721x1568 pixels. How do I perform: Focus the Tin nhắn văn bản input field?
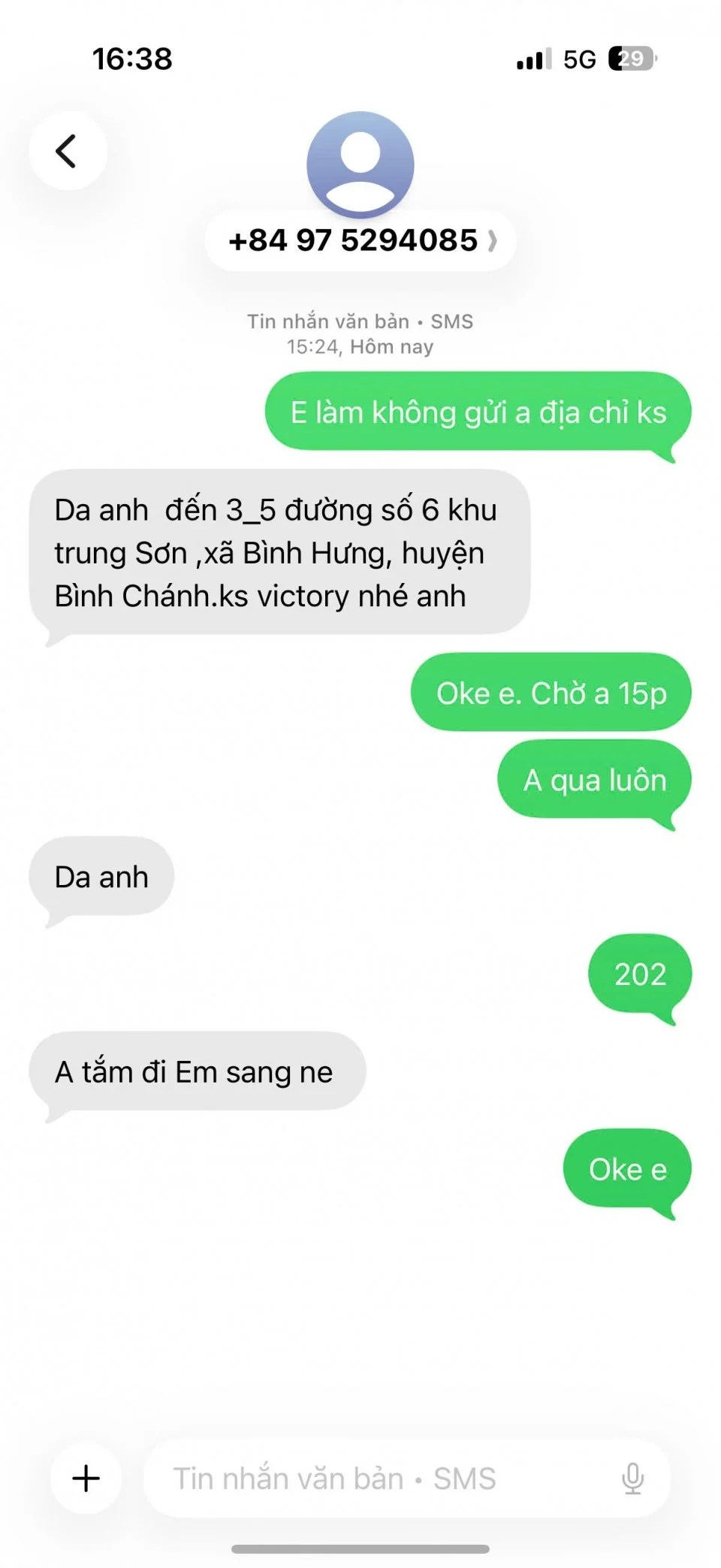click(x=376, y=1478)
